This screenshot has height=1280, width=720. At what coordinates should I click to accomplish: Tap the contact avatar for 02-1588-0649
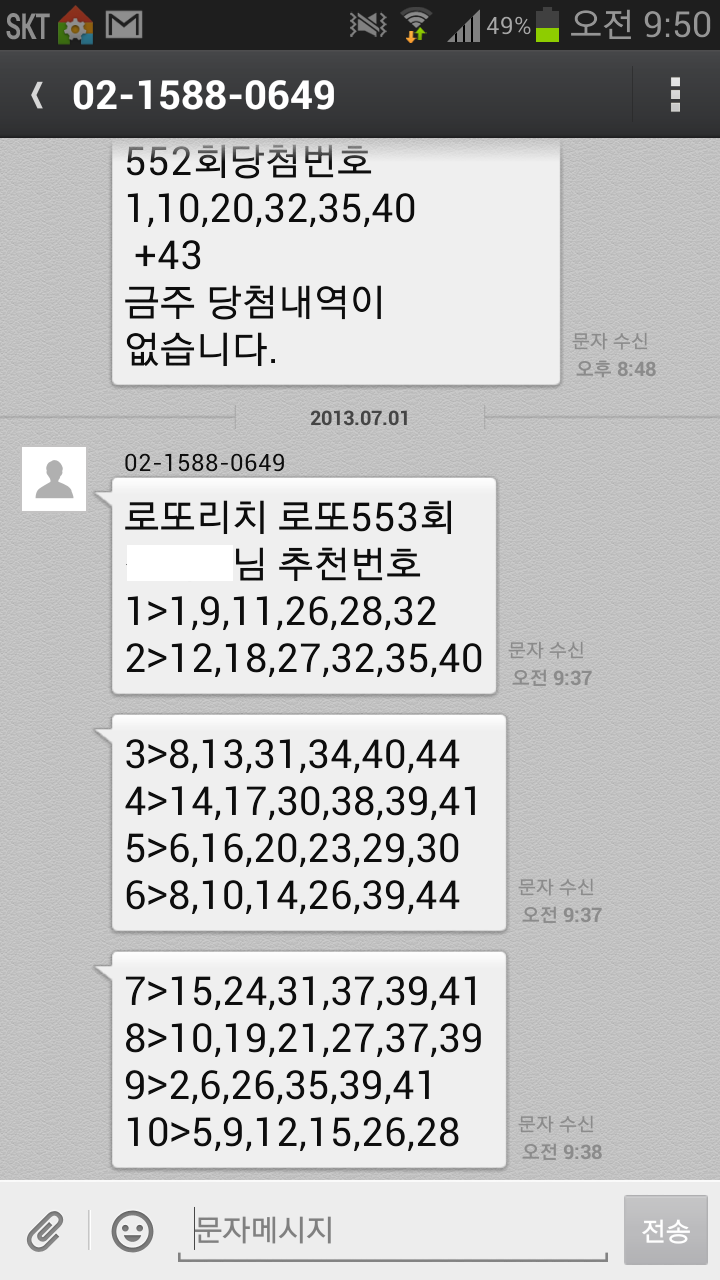point(54,479)
